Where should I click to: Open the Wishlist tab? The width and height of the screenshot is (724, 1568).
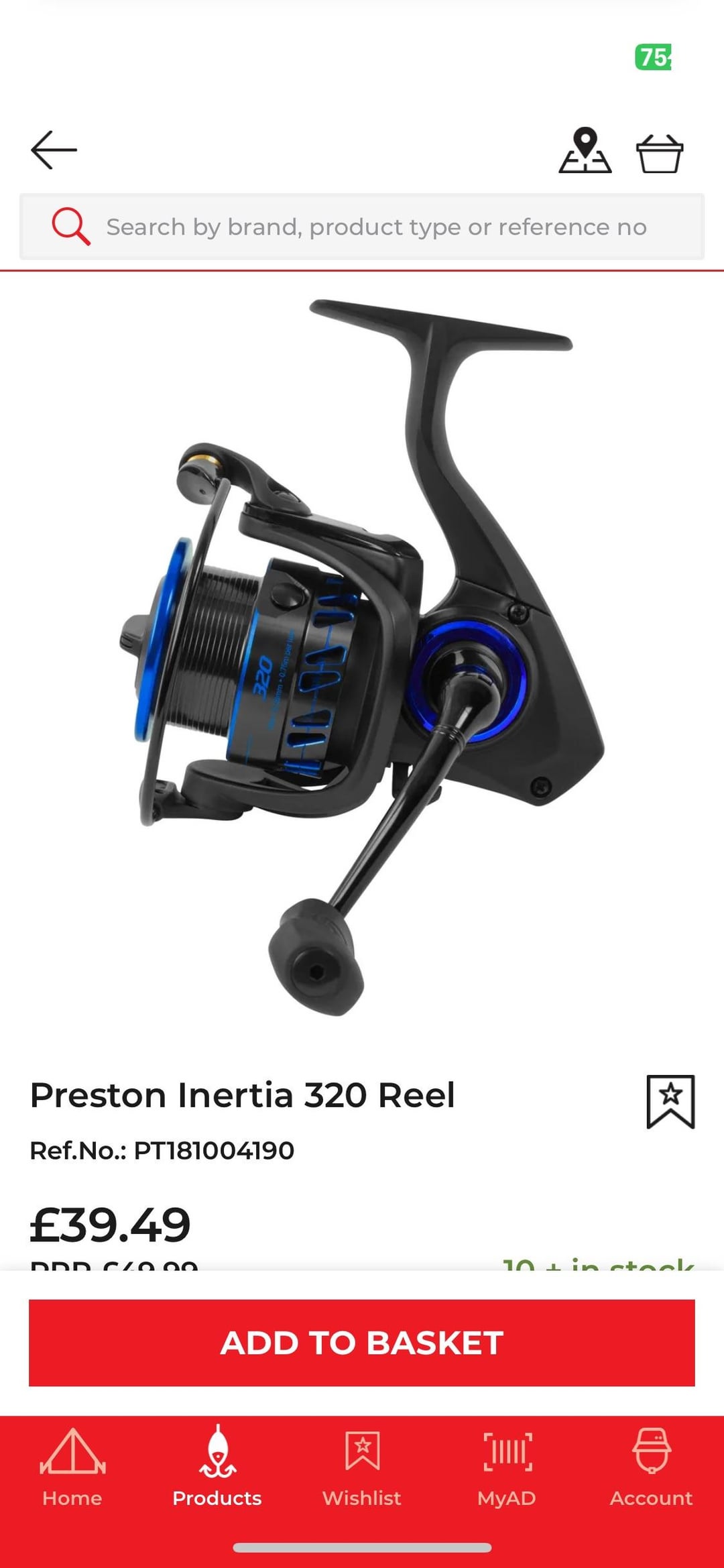tap(362, 1467)
